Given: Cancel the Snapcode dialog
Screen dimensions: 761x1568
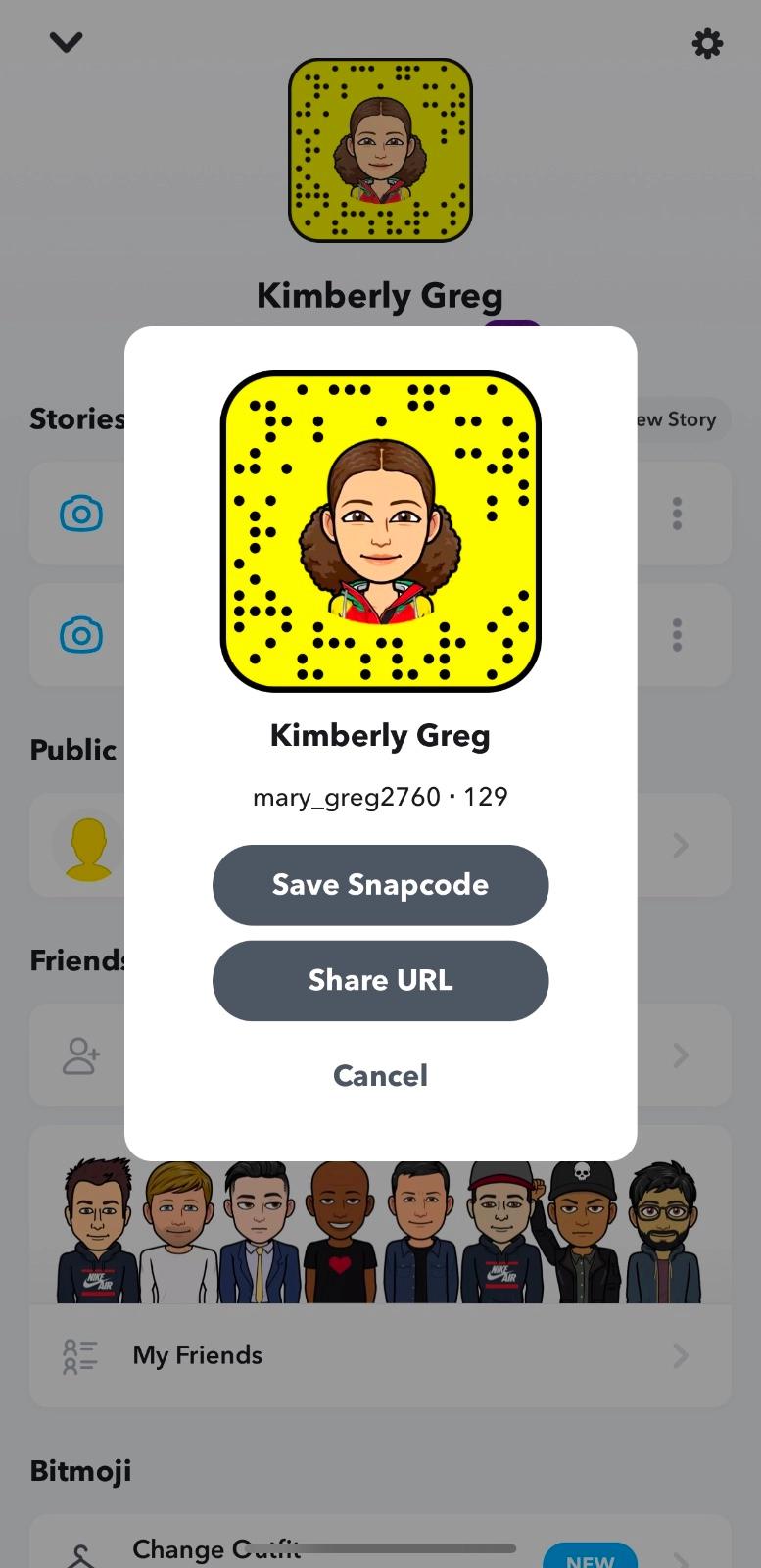Looking at the screenshot, I should click(380, 1076).
